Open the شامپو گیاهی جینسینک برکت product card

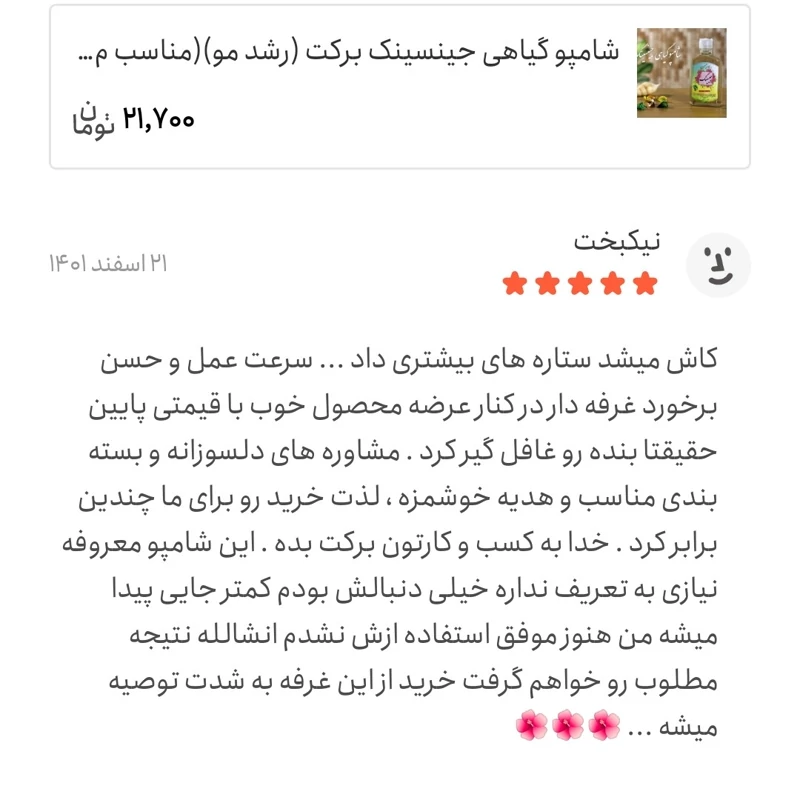point(400,84)
